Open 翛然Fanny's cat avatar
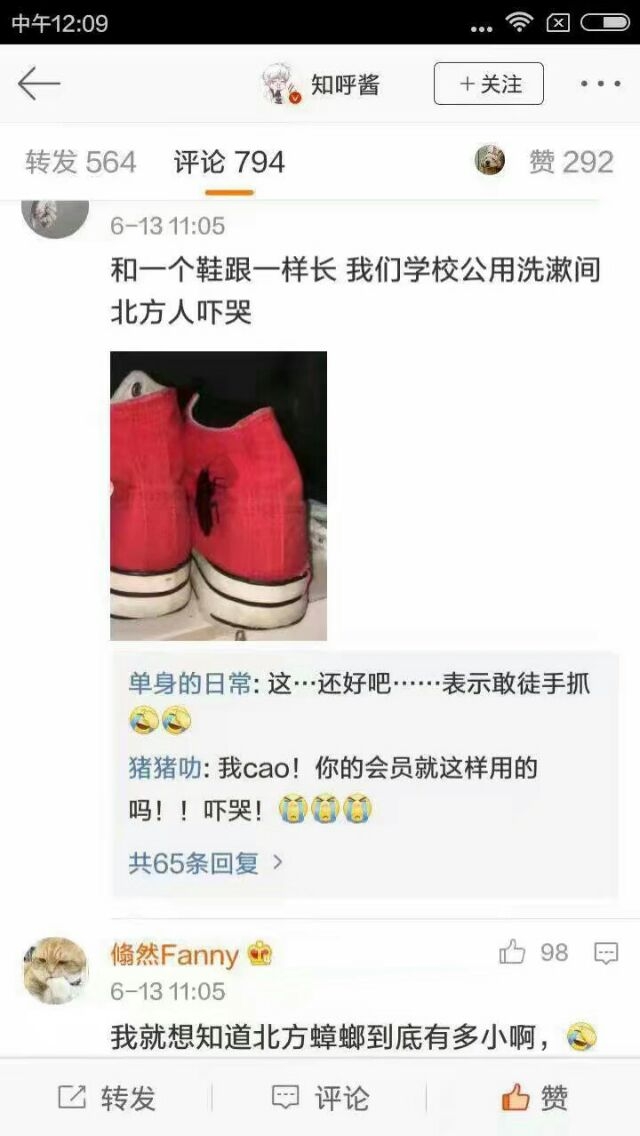Viewport: 640px width, 1136px height. 55,971
